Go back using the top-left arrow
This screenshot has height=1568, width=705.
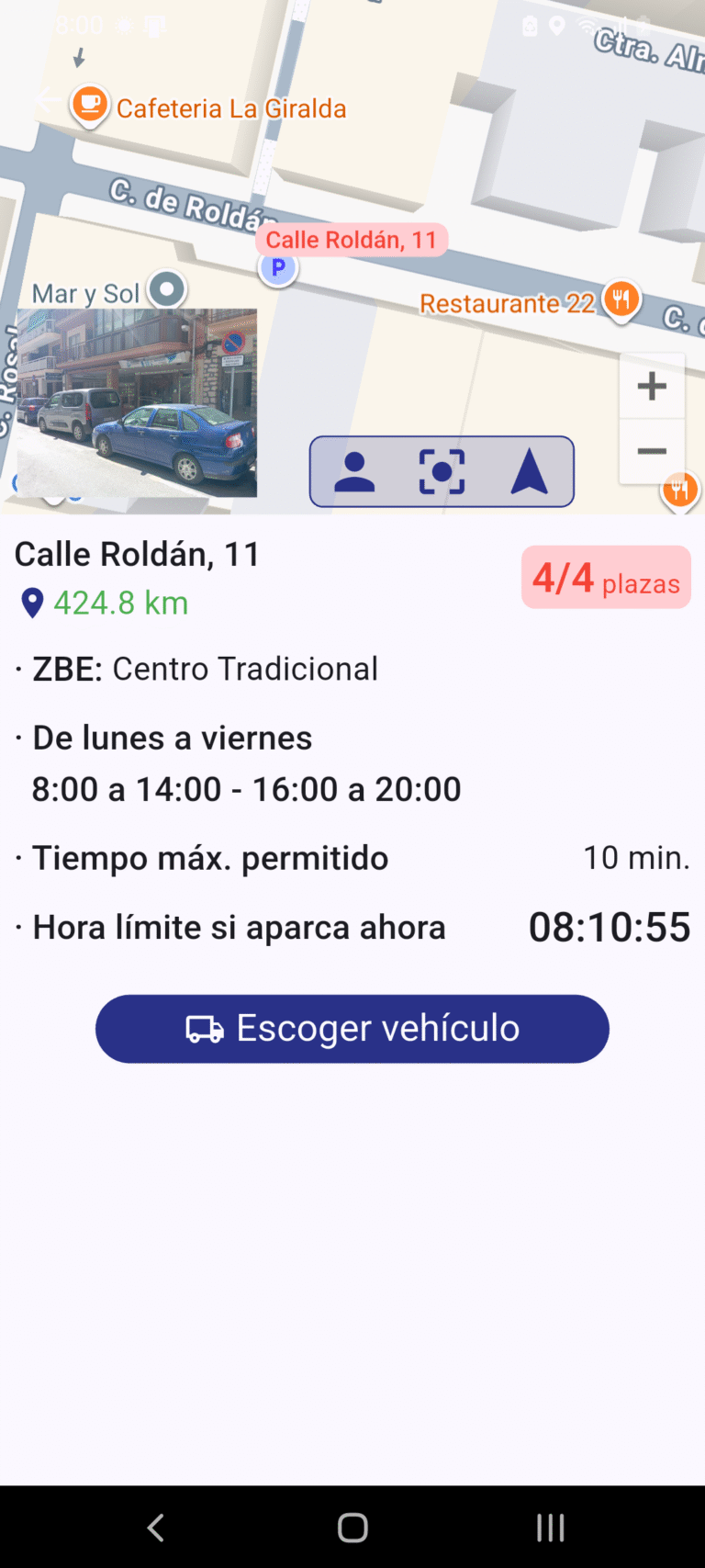pos(48,101)
